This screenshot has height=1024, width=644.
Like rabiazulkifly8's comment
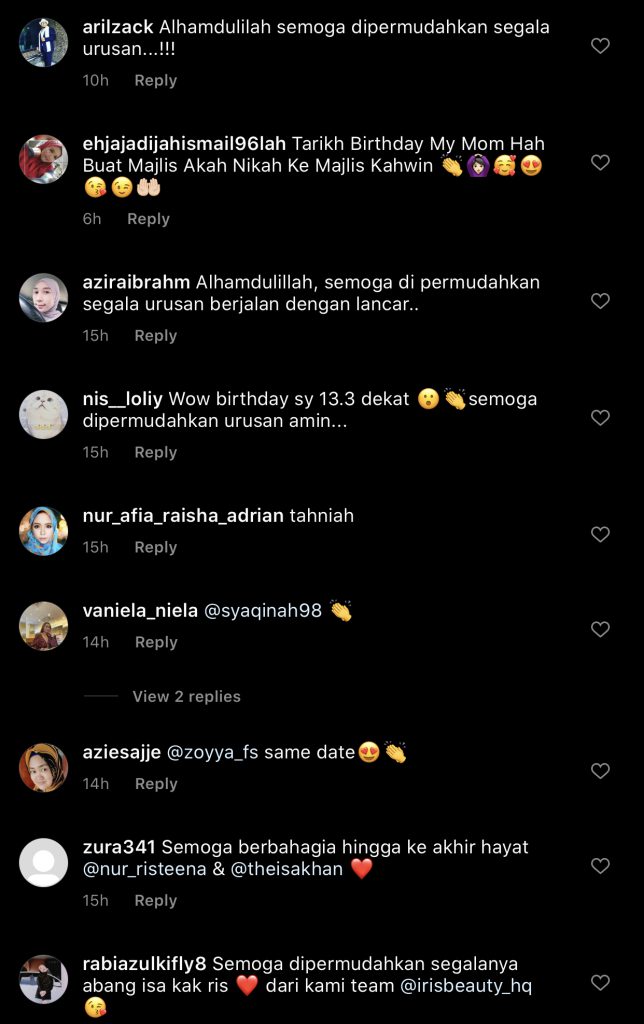pos(600,983)
